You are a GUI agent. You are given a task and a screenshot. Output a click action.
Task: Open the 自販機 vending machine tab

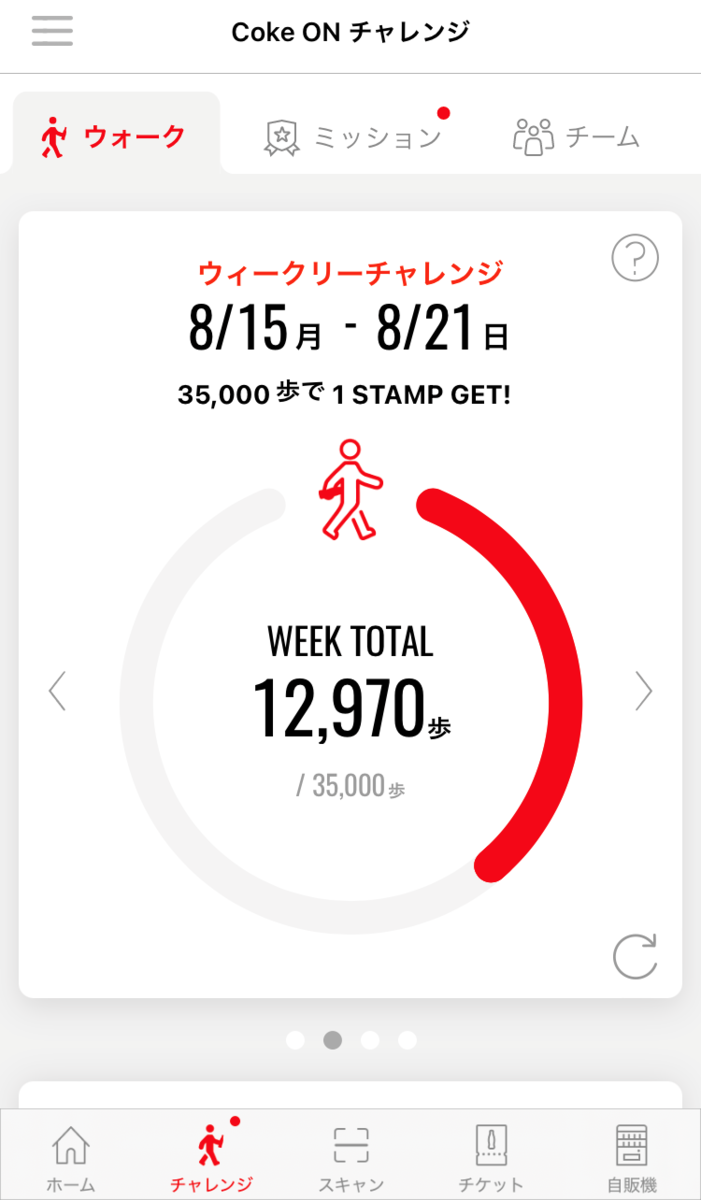click(x=632, y=1158)
